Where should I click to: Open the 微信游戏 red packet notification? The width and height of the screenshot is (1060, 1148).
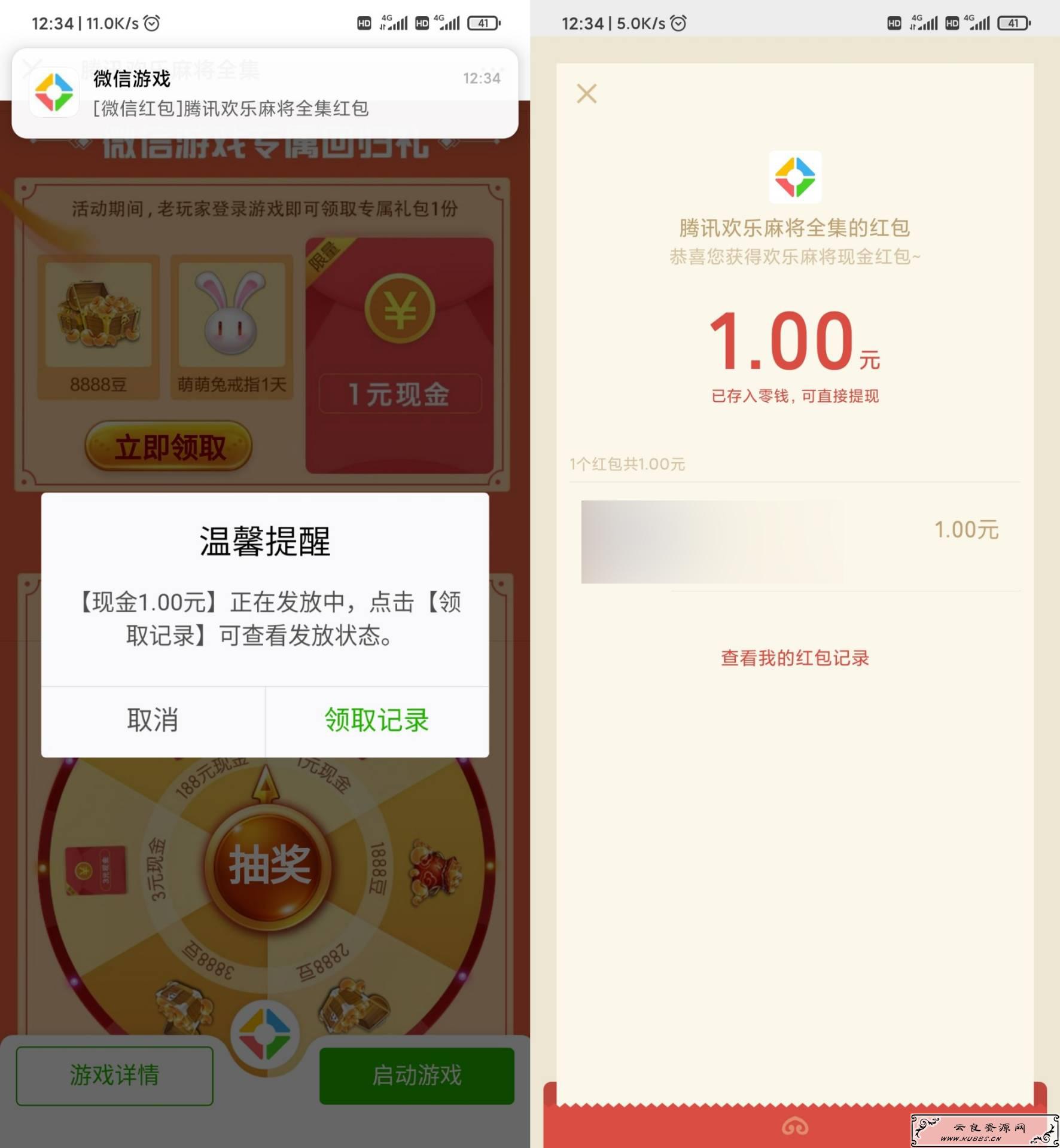pos(264,93)
